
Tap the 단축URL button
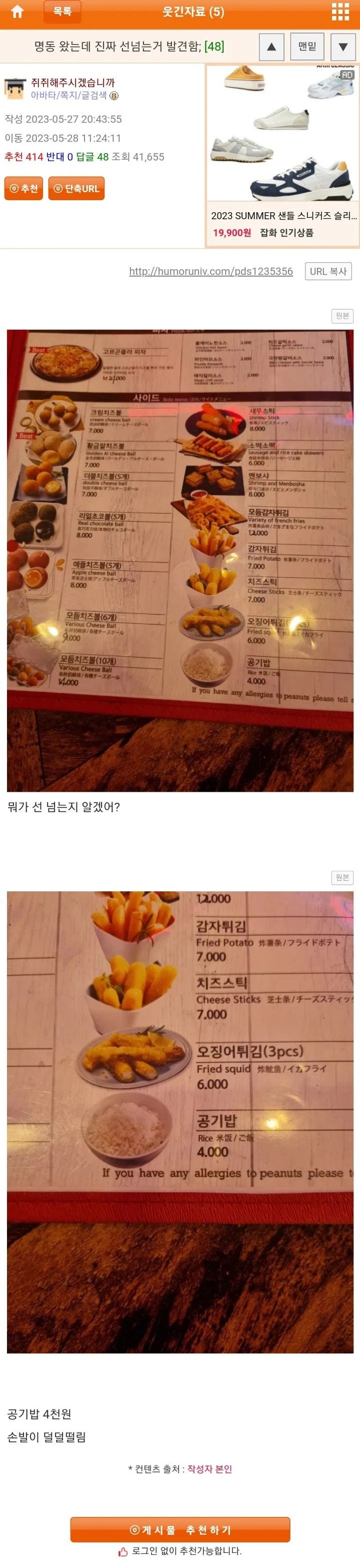[76, 189]
